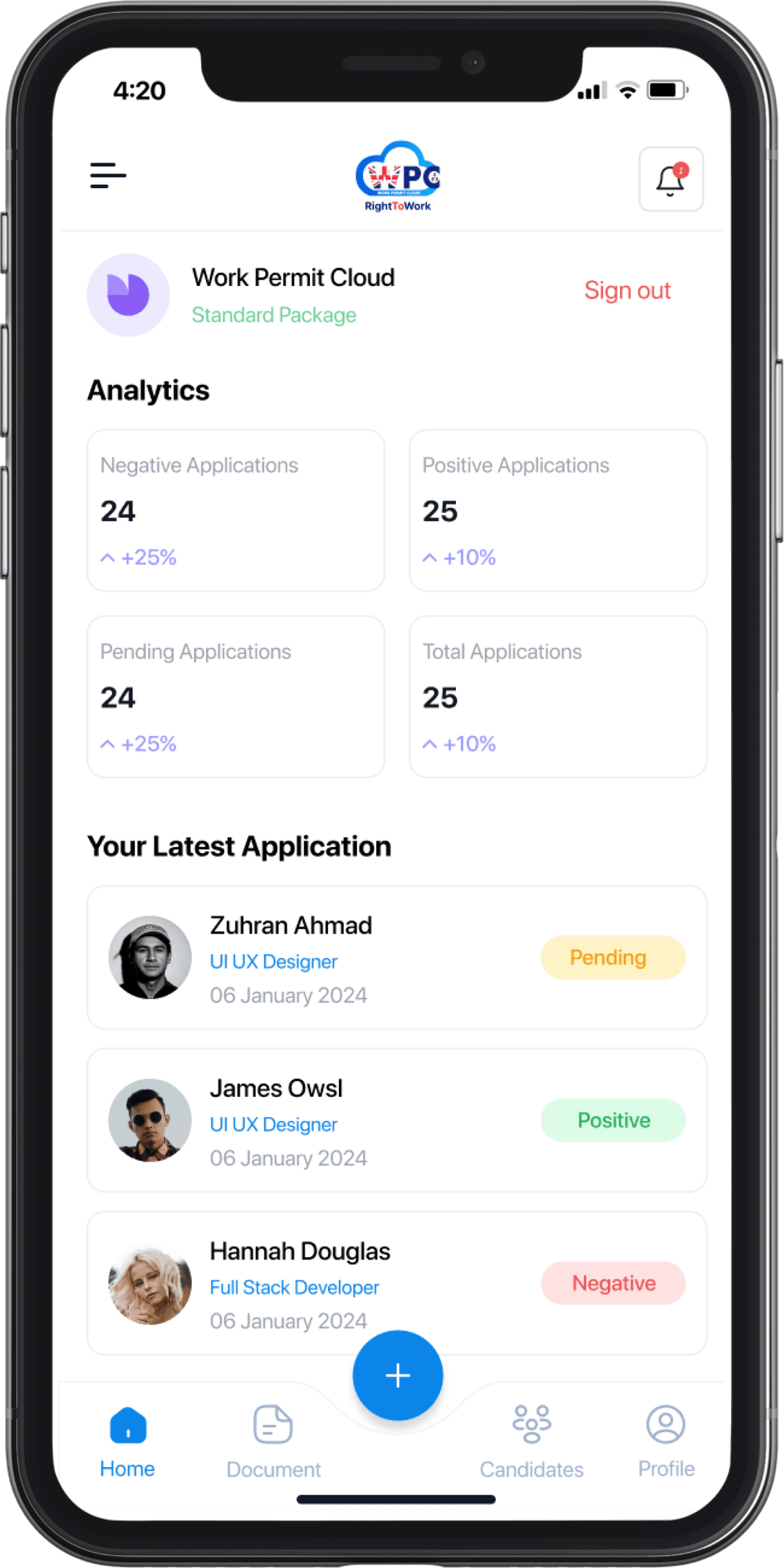784x1568 pixels.
Task: Open the Positive Applications analytics card
Action: tap(558, 510)
